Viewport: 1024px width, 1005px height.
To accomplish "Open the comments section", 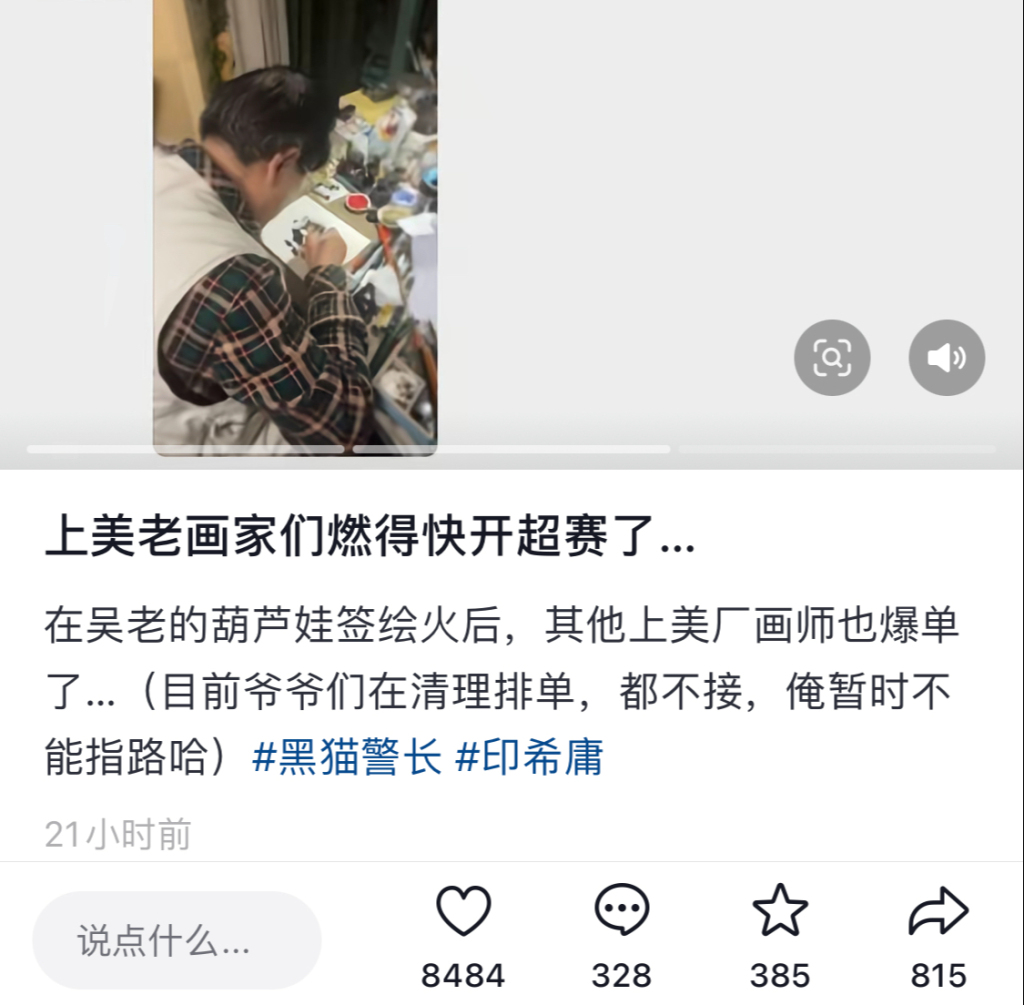I will 621,912.
